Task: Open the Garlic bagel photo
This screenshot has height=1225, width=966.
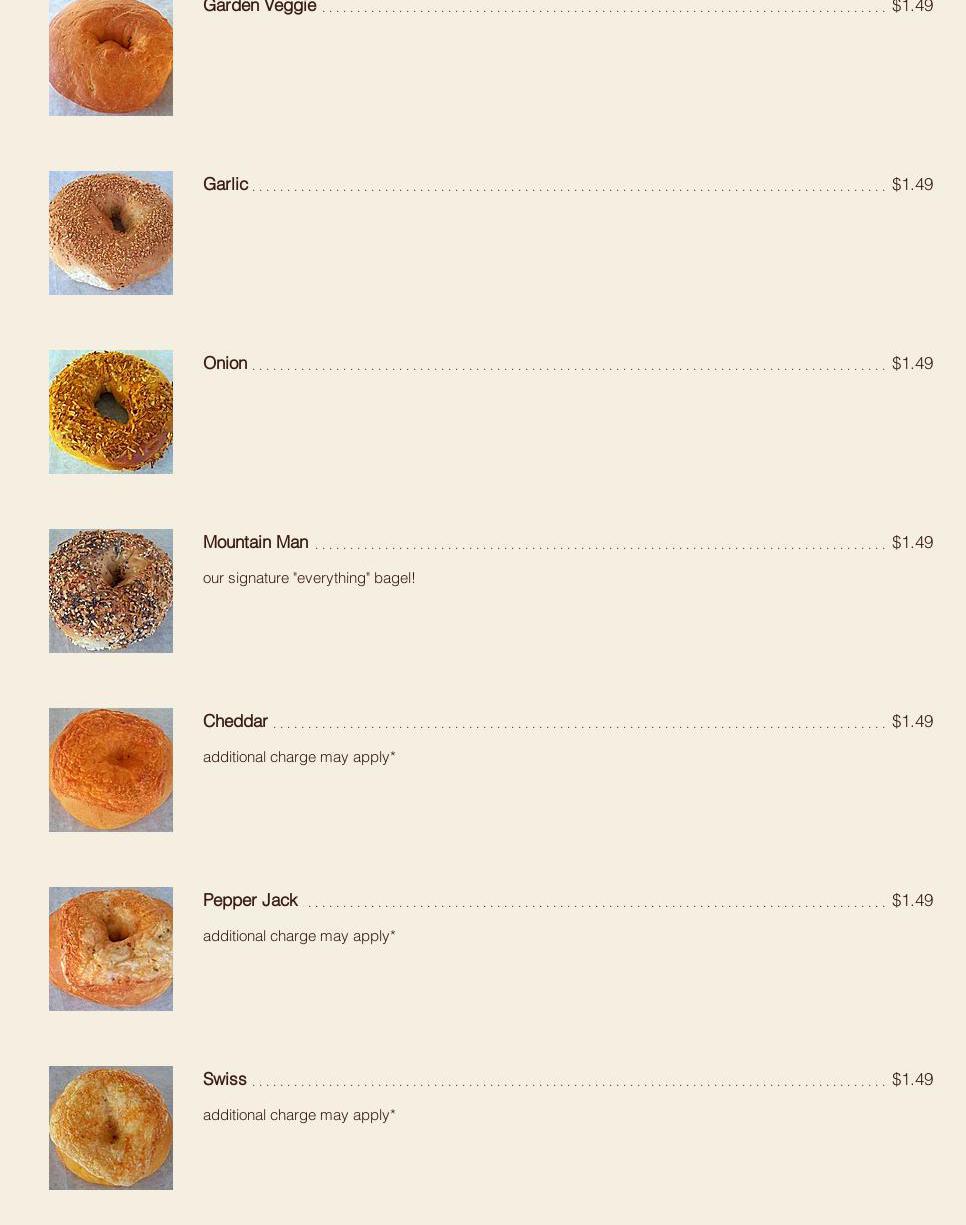Action: click(x=111, y=233)
